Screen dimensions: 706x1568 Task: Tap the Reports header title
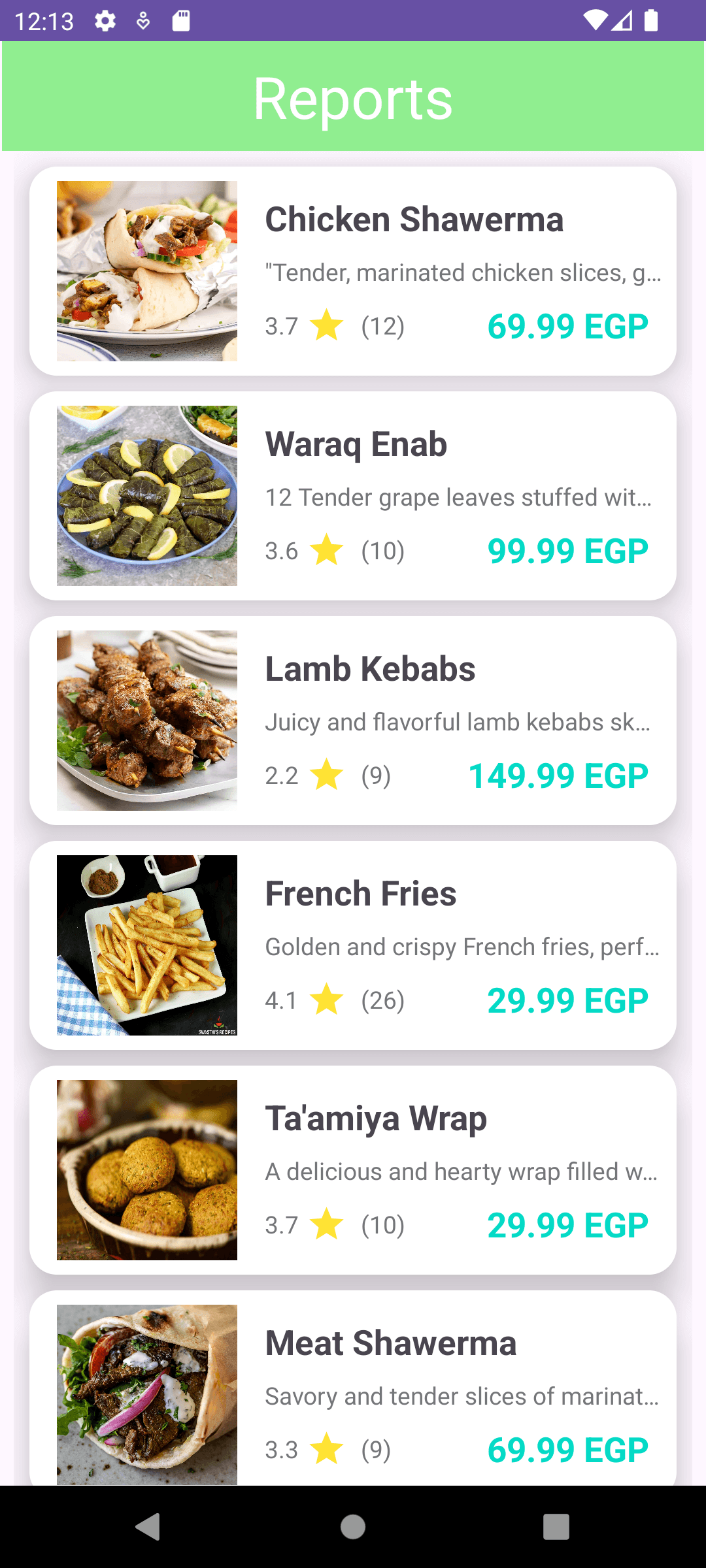[x=353, y=98]
